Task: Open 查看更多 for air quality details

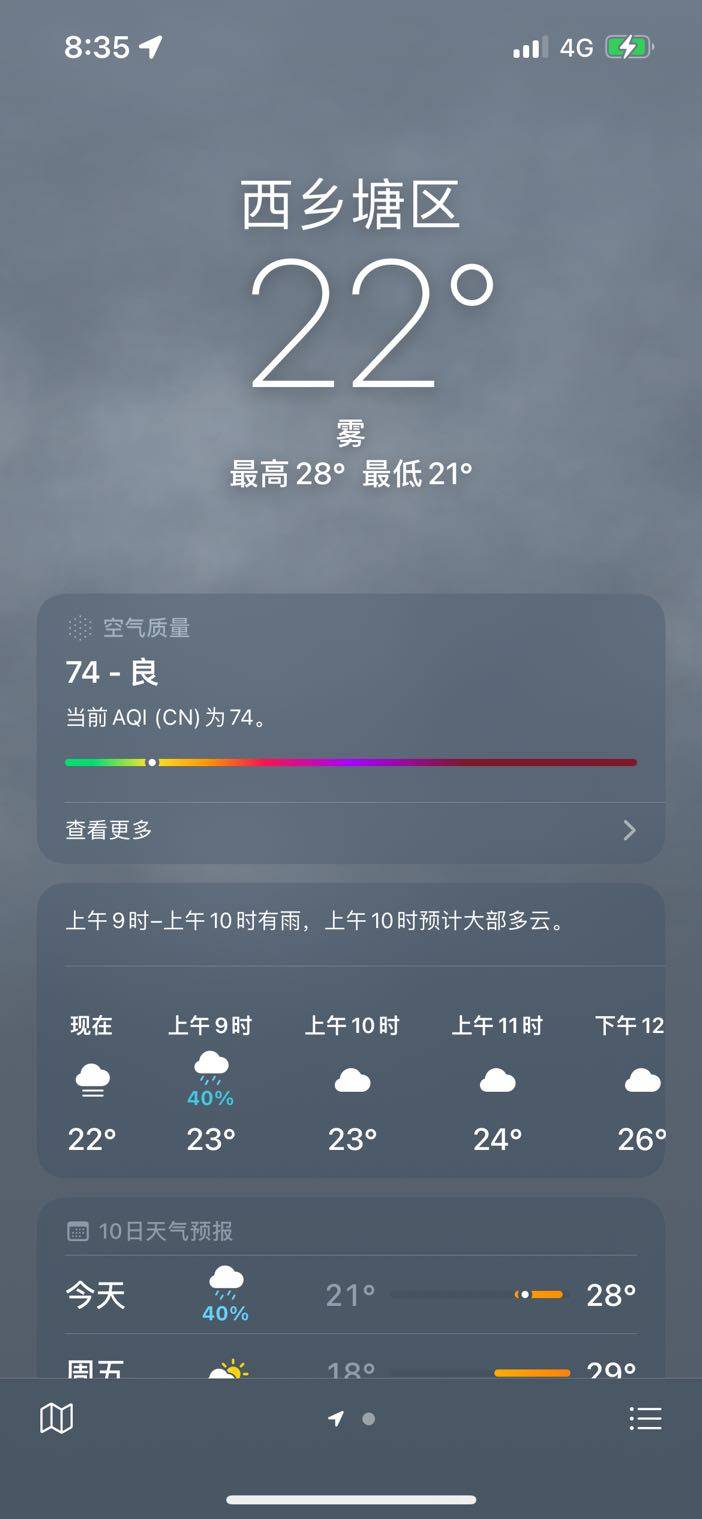Action: tap(350, 830)
